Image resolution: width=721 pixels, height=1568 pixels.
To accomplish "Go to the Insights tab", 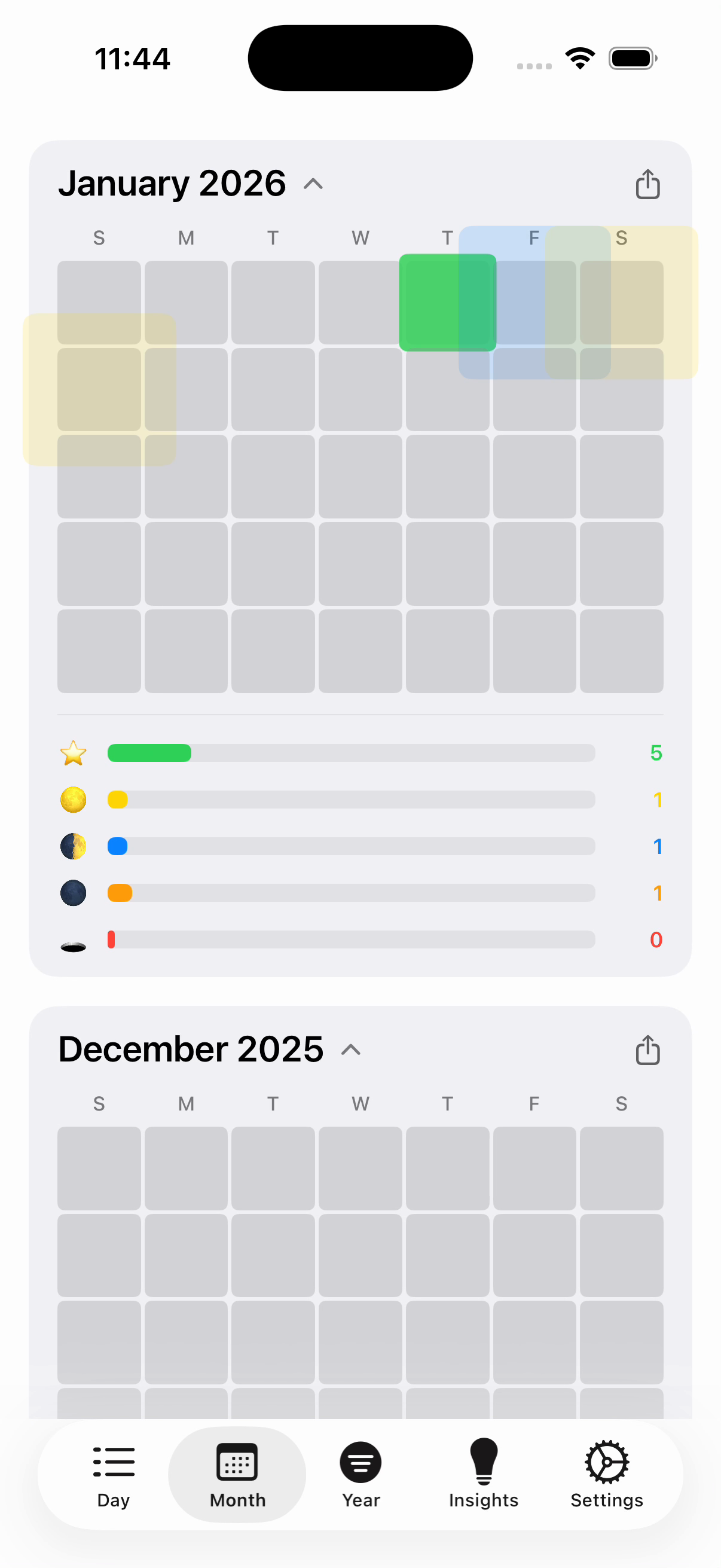I will [x=484, y=1474].
